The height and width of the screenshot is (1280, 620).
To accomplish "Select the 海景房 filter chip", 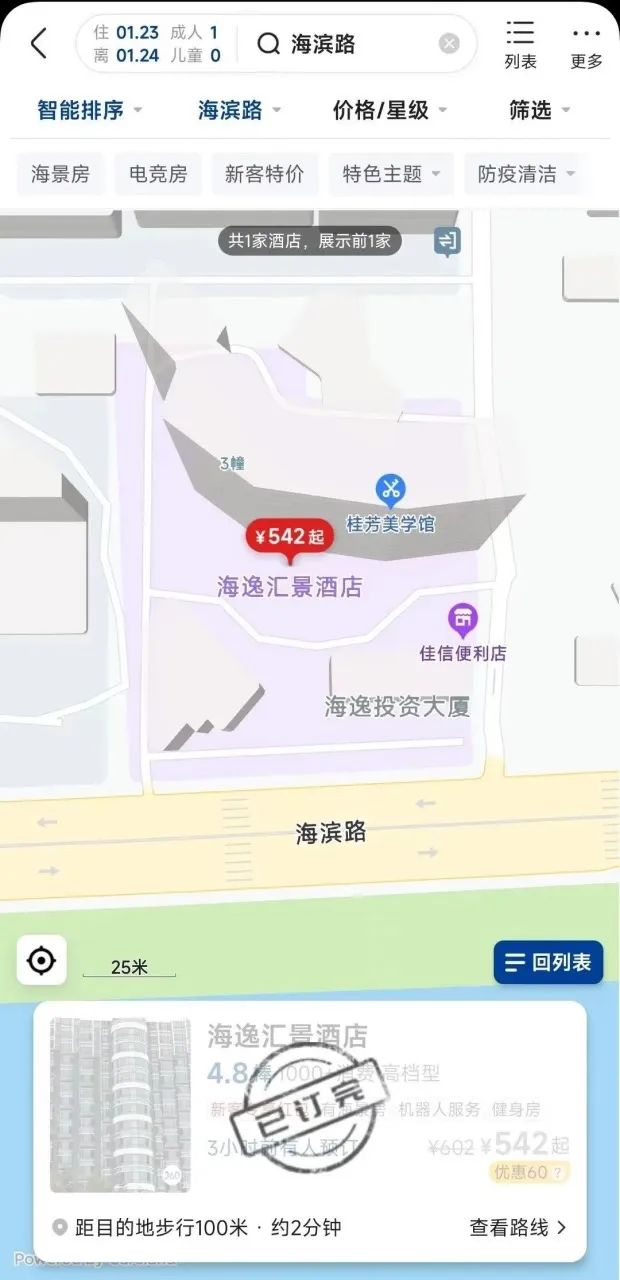I will [x=60, y=174].
